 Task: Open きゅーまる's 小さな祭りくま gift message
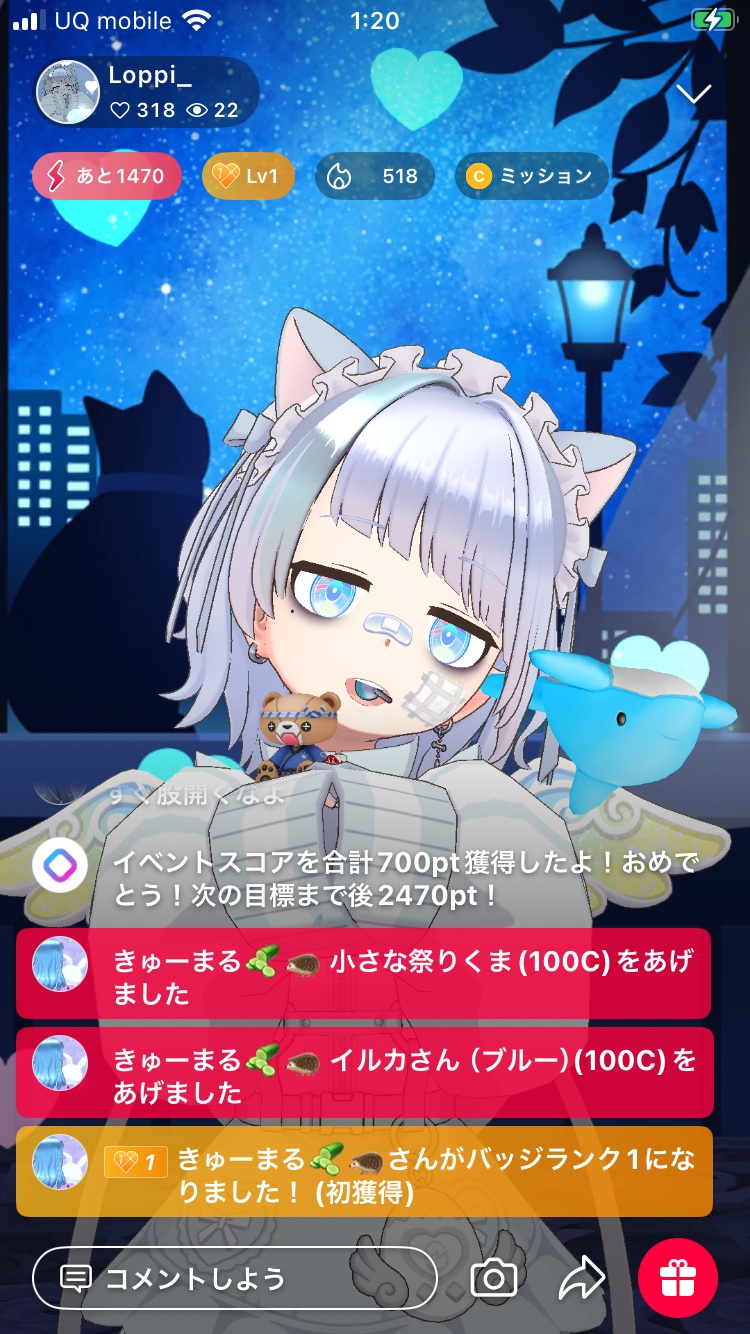[x=364, y=975]
